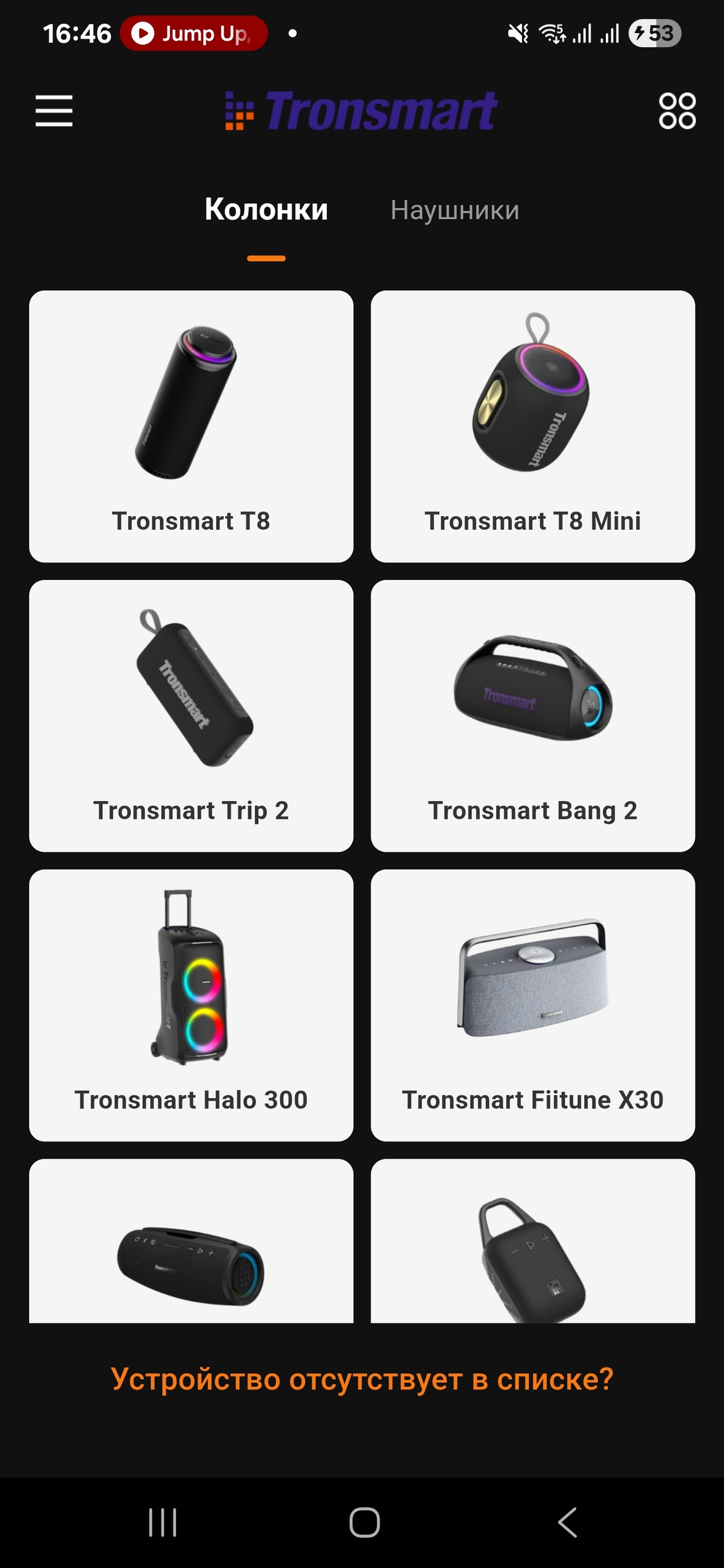Open the hamburger drawer menu

click(54, 111)
